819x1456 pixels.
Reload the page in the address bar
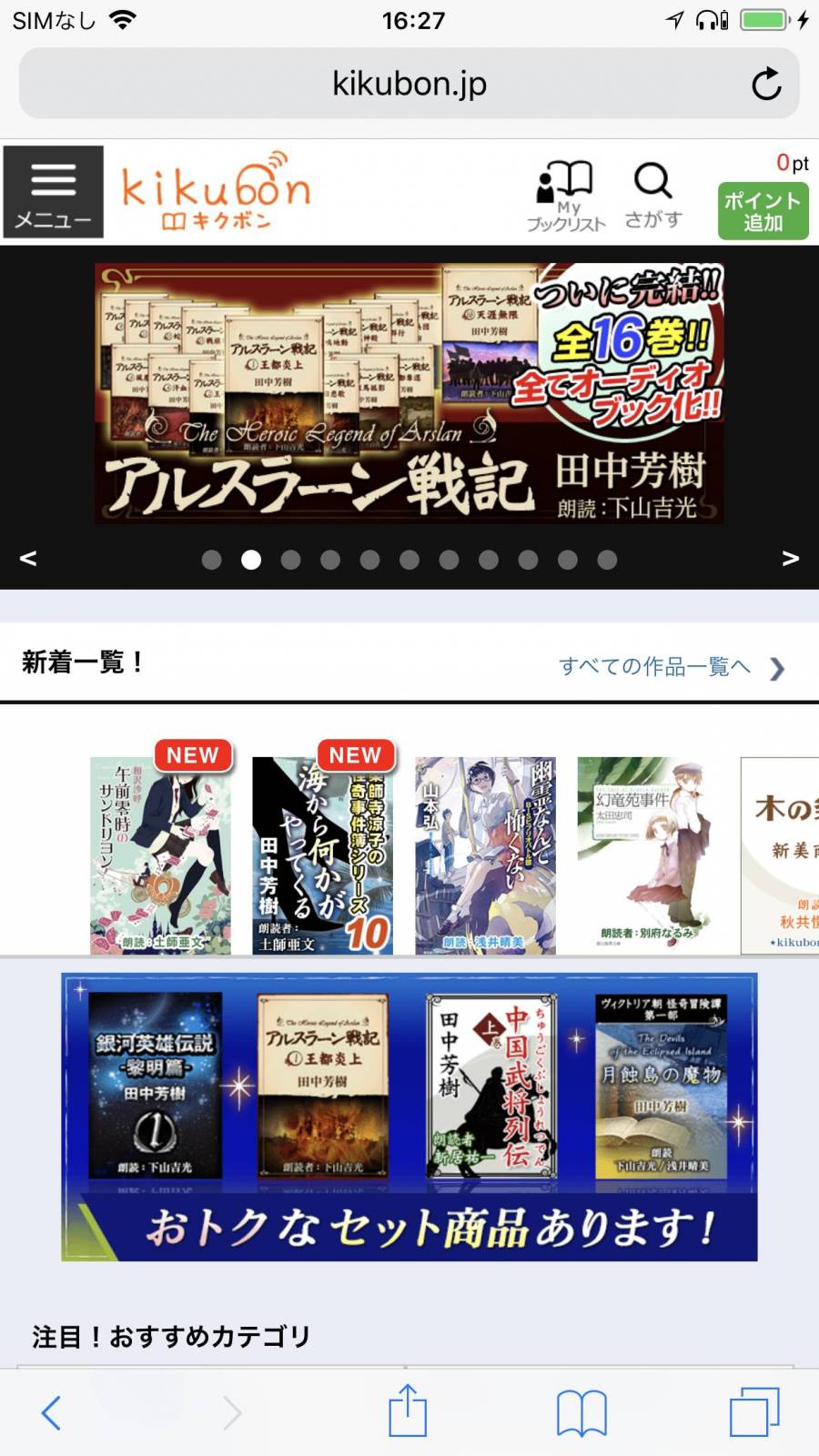[x=766, y=84]
